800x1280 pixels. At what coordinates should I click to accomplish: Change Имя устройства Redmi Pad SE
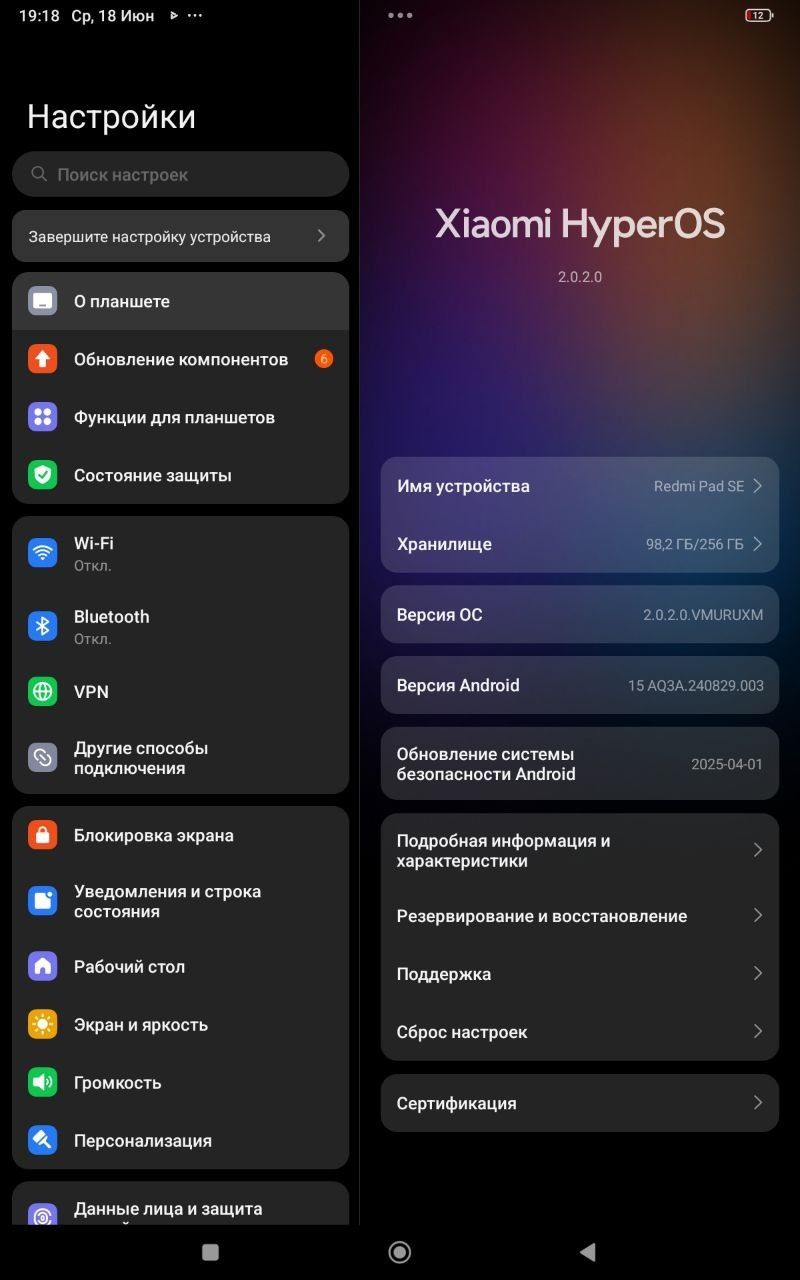point(579,486)
